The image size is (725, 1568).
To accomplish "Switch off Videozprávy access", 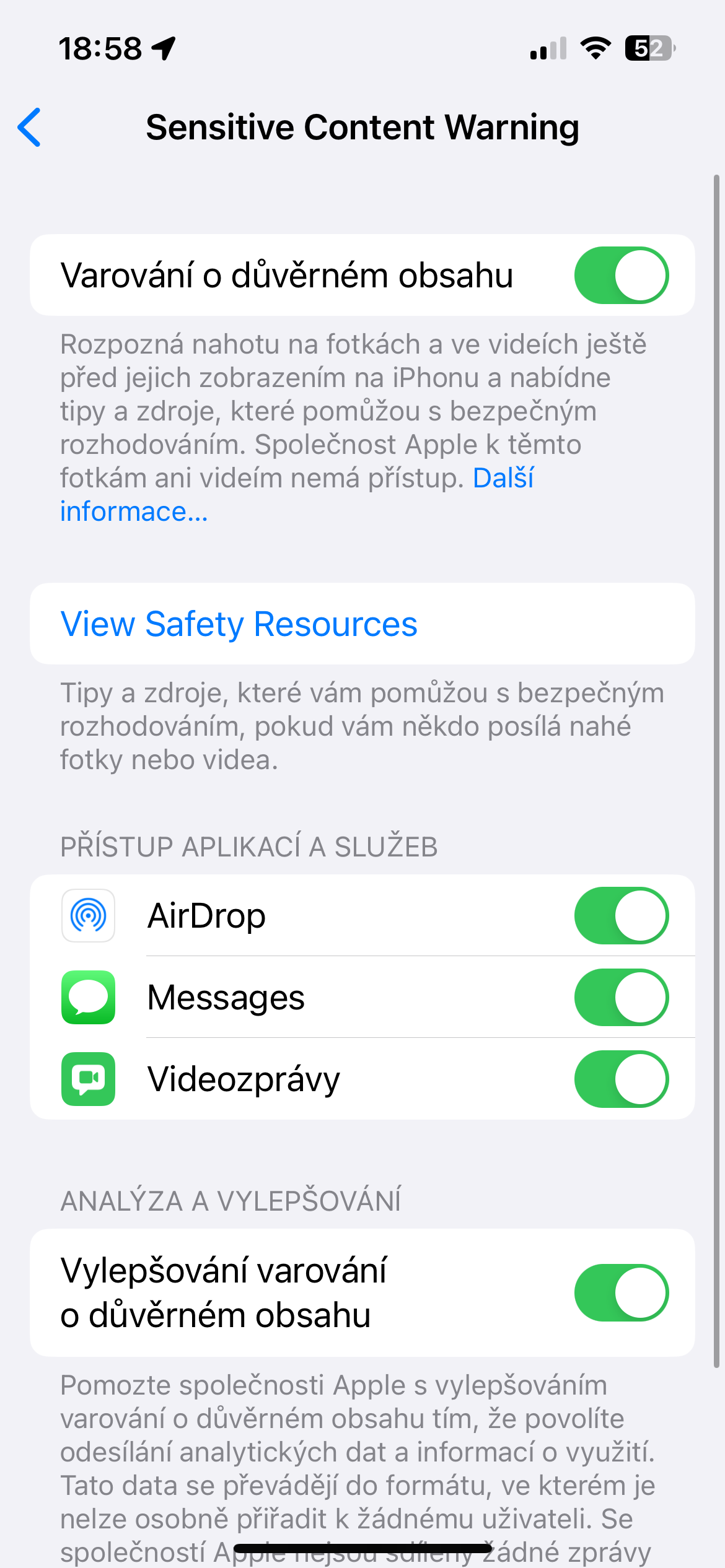I will [620, 1079].
